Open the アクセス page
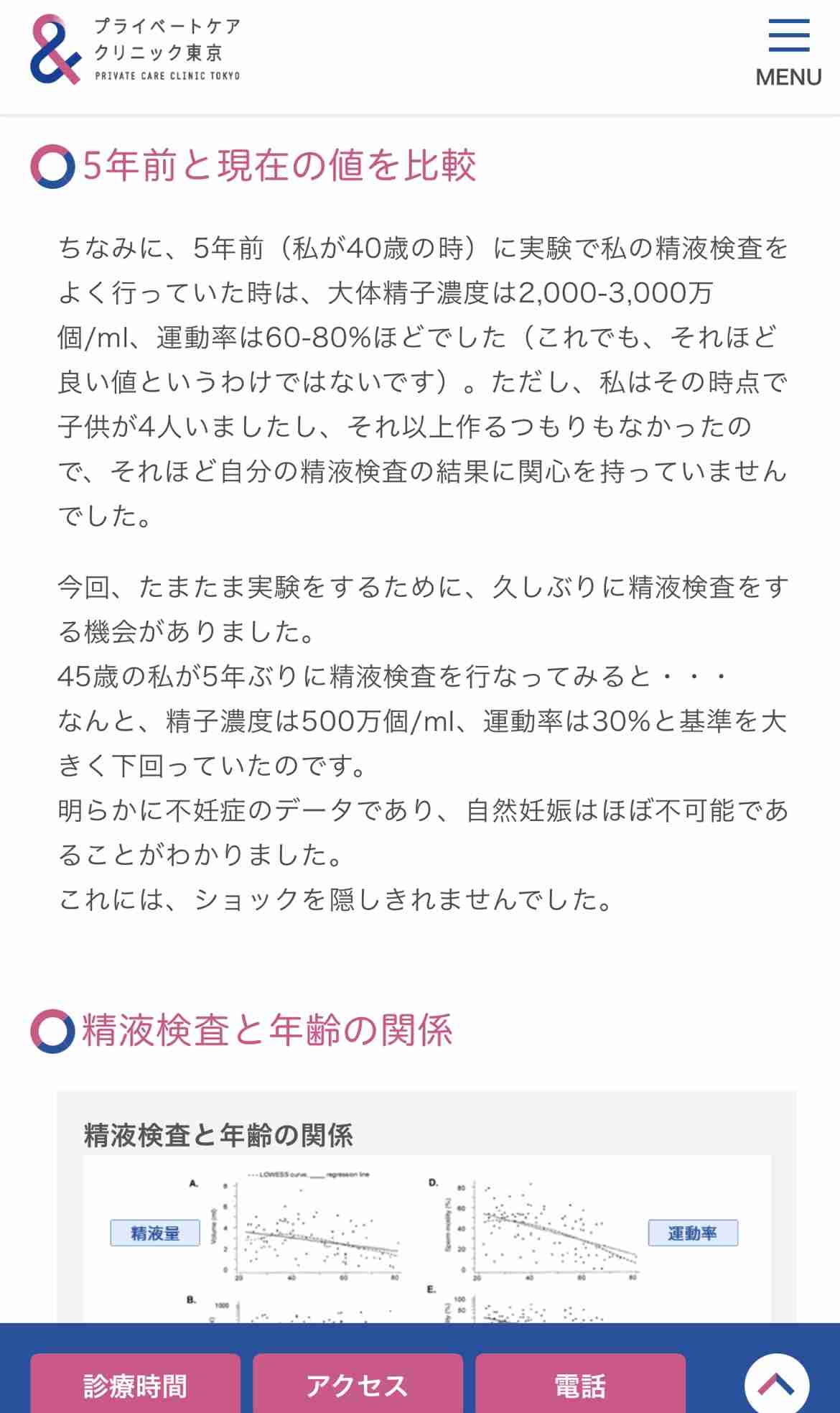 [x=358, y=1383]
